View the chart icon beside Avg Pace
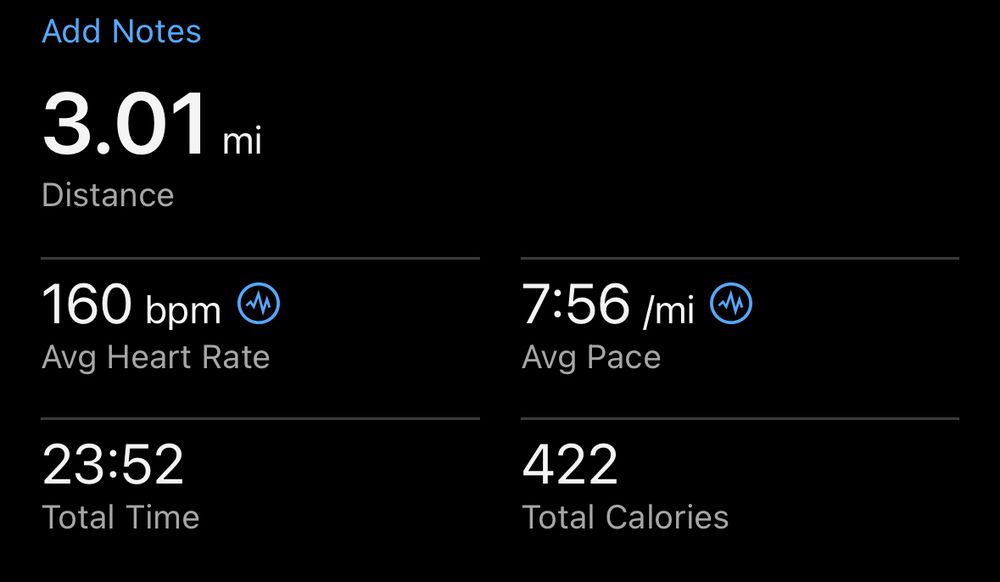Viewport: 1000px width, 582px height. [x=731, y=303]
